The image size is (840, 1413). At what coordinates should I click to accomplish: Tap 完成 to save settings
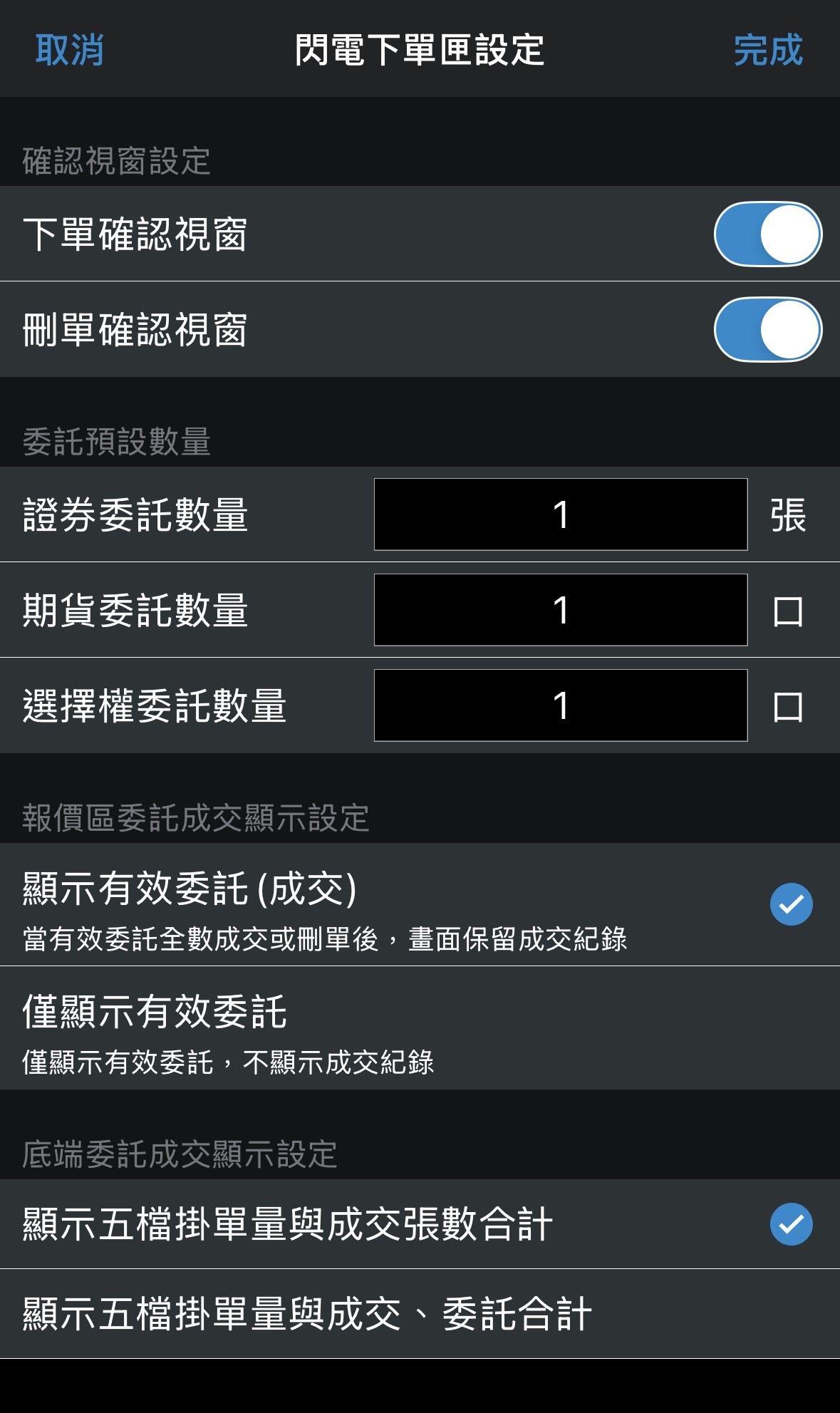pyautogui.click(x=768, y=50)
